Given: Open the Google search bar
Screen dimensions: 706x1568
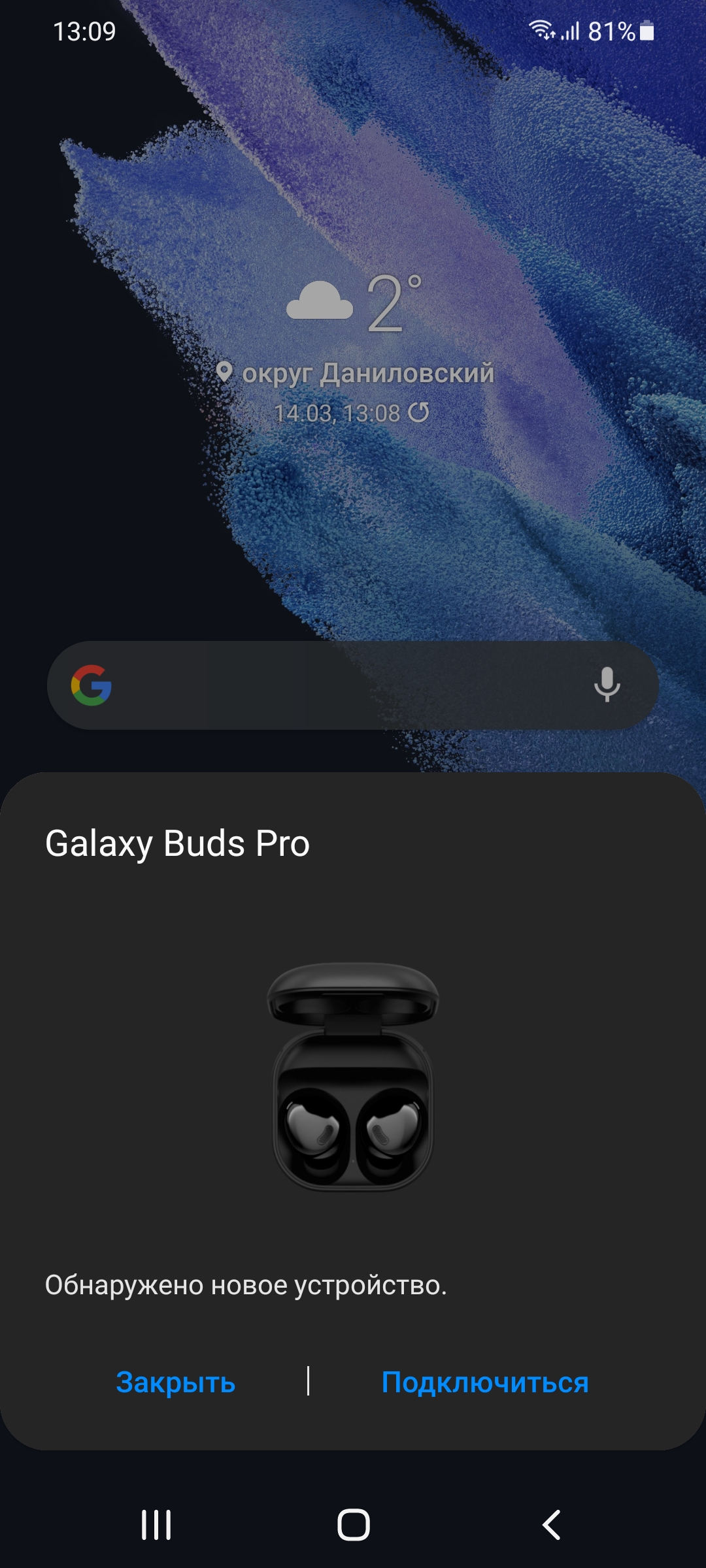Looking at the screenshot, I should [340, 685].
